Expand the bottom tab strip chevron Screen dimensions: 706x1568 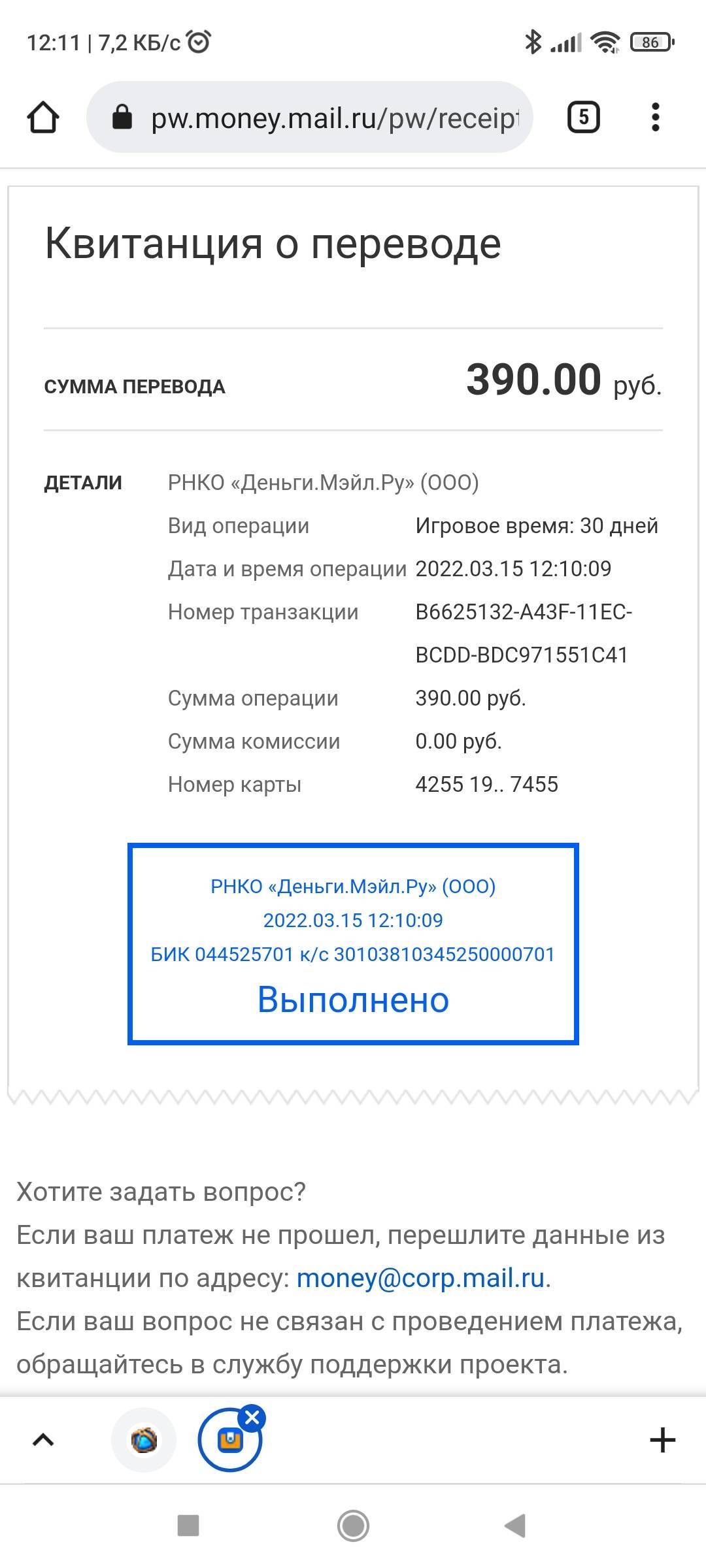pos(43,1440)
